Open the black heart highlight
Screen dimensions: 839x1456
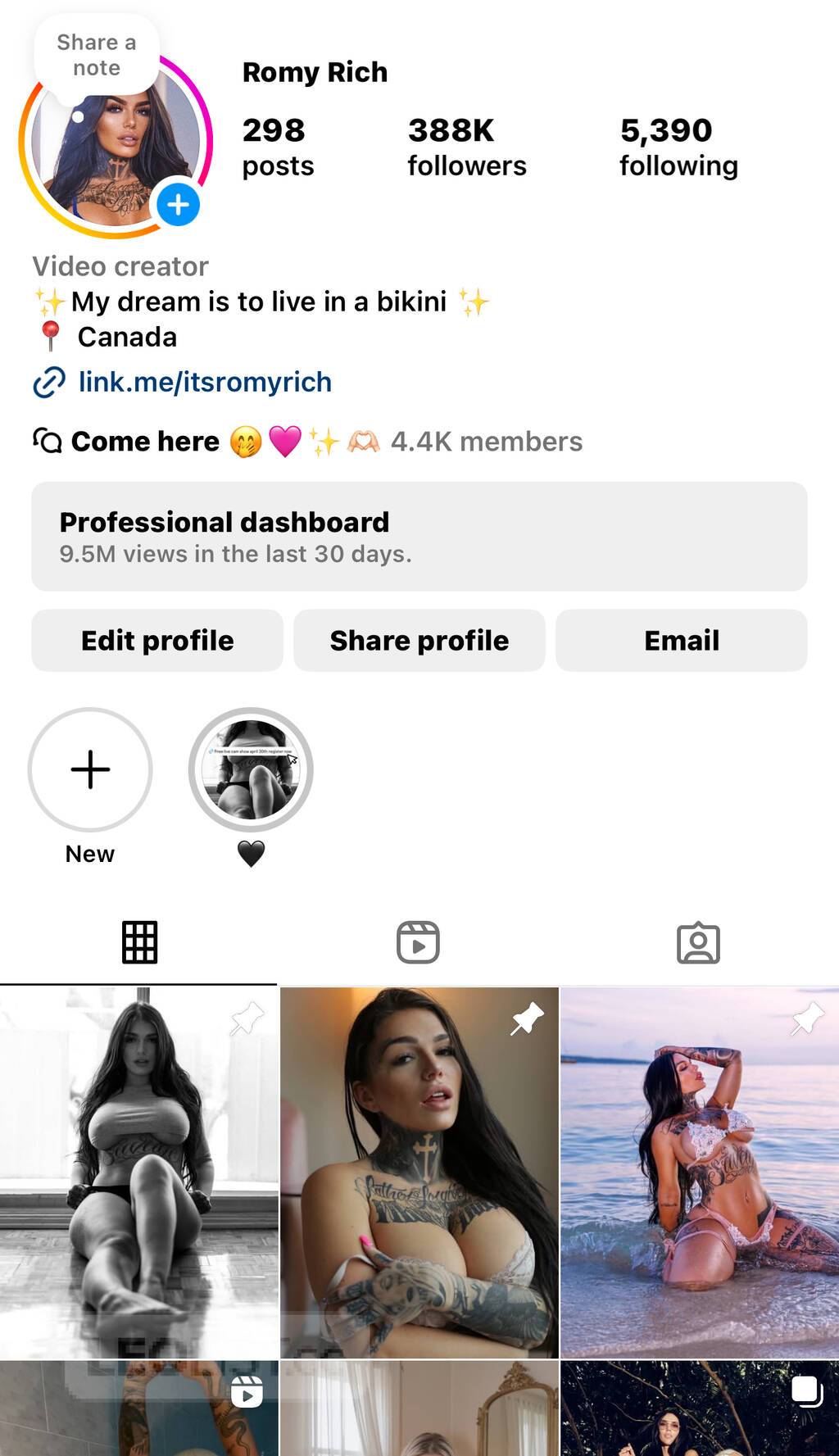pyautogui.click(x=251, y=770)
